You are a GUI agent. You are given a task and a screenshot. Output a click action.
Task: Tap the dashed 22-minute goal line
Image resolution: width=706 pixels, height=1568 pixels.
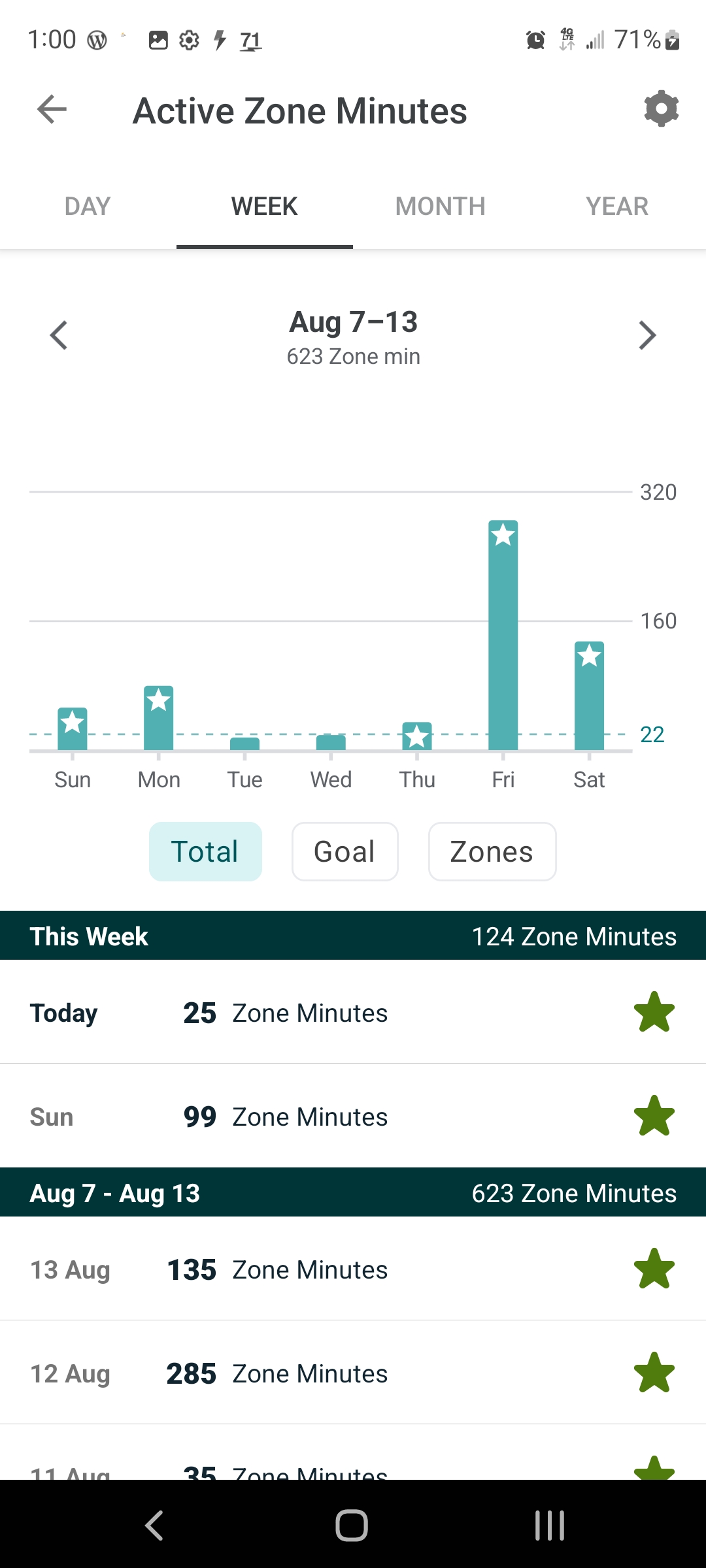(294, 734)
